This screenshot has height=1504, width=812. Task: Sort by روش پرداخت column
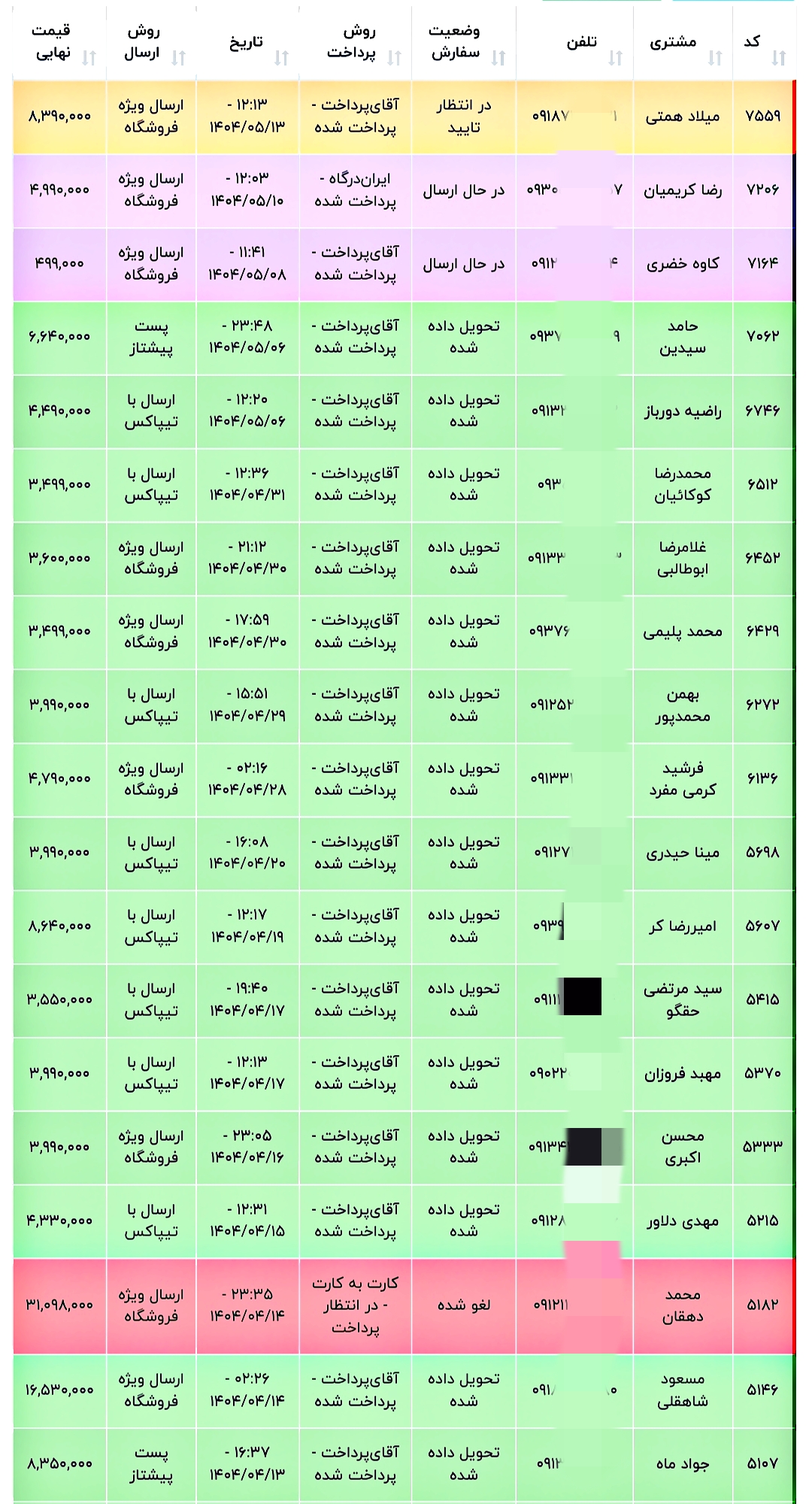(x=395, y=58)
